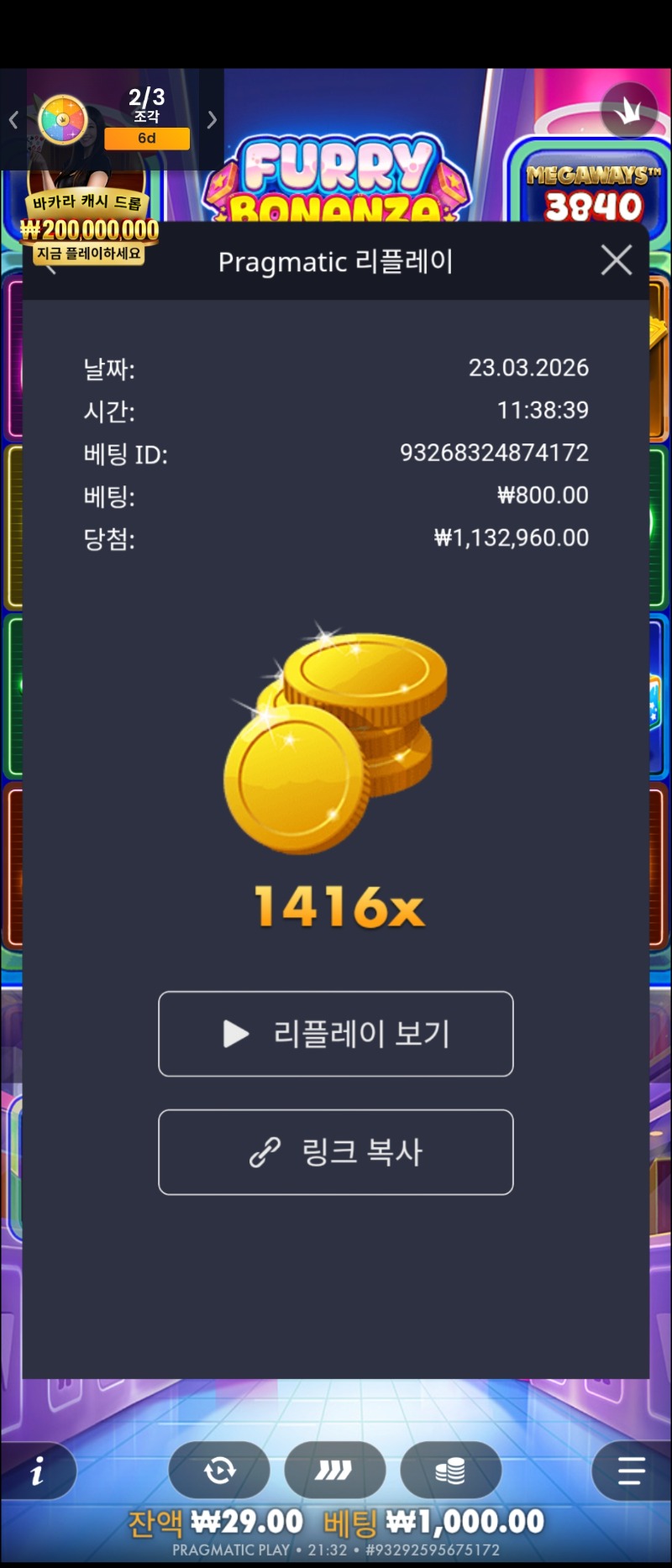Go to next promotion with right arrow

pyautogui.click(x=212, y=120)
